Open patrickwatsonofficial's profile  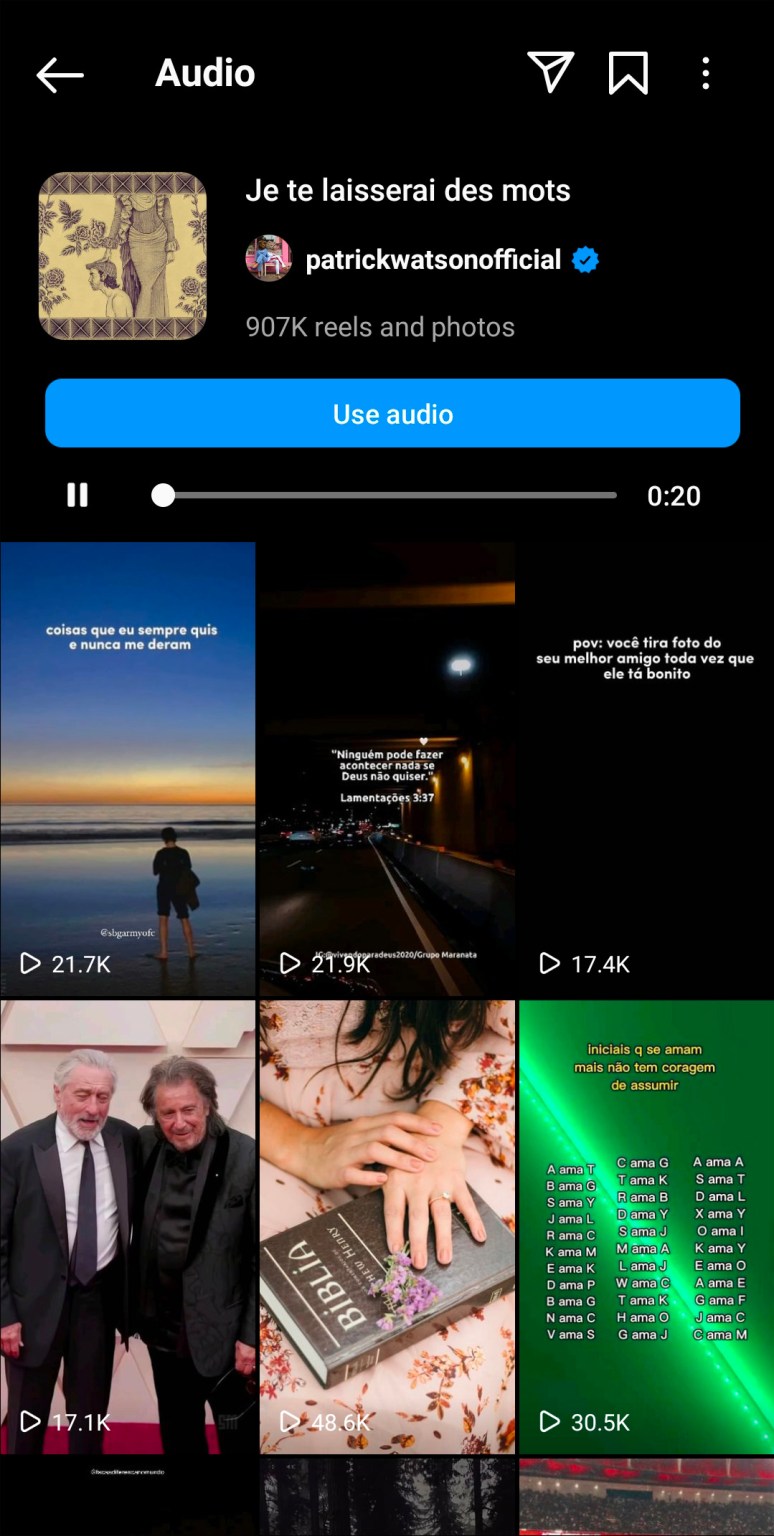point(434,259)
